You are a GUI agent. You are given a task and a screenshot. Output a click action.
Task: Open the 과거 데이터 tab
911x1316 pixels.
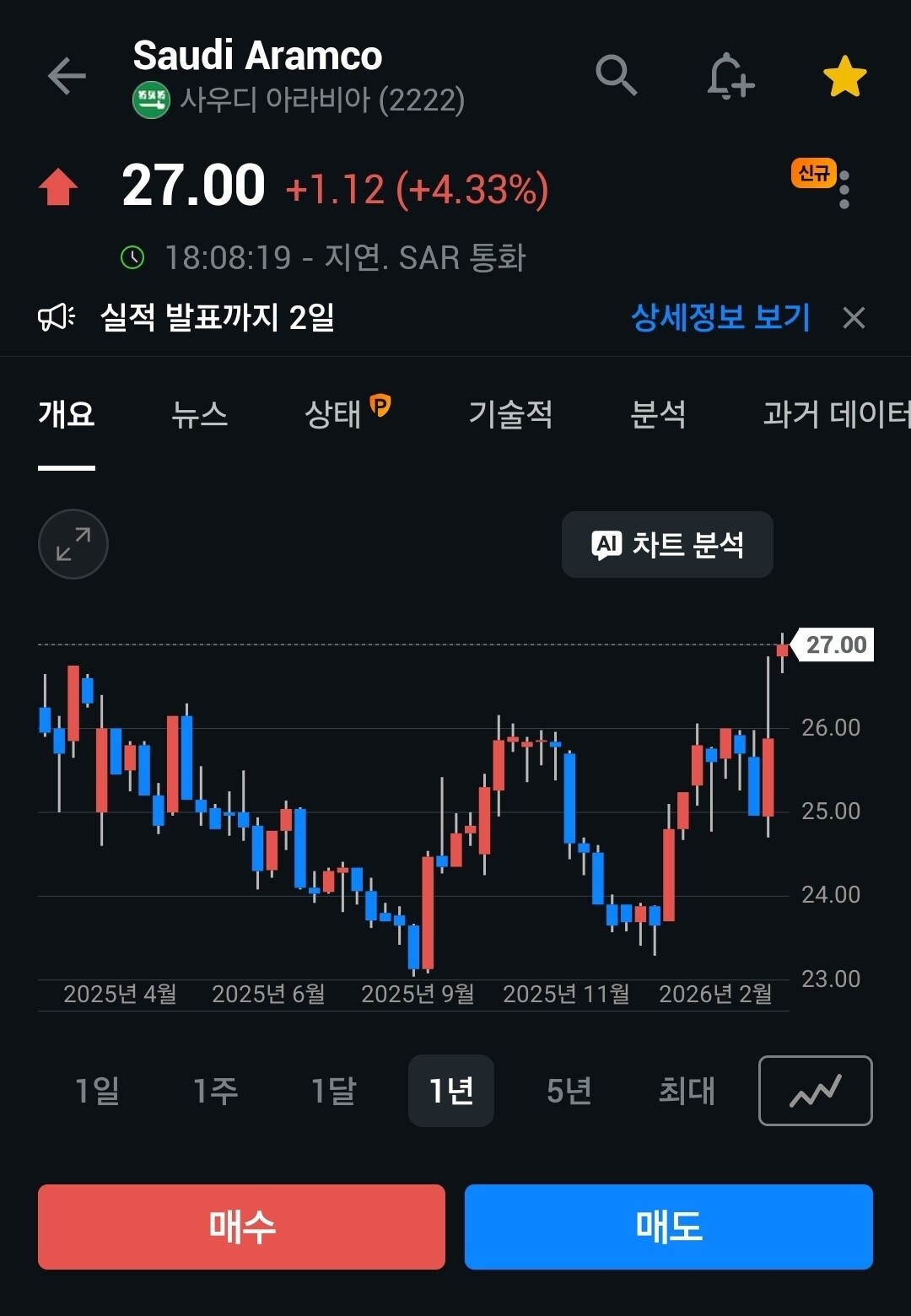[x=835, y=414]
